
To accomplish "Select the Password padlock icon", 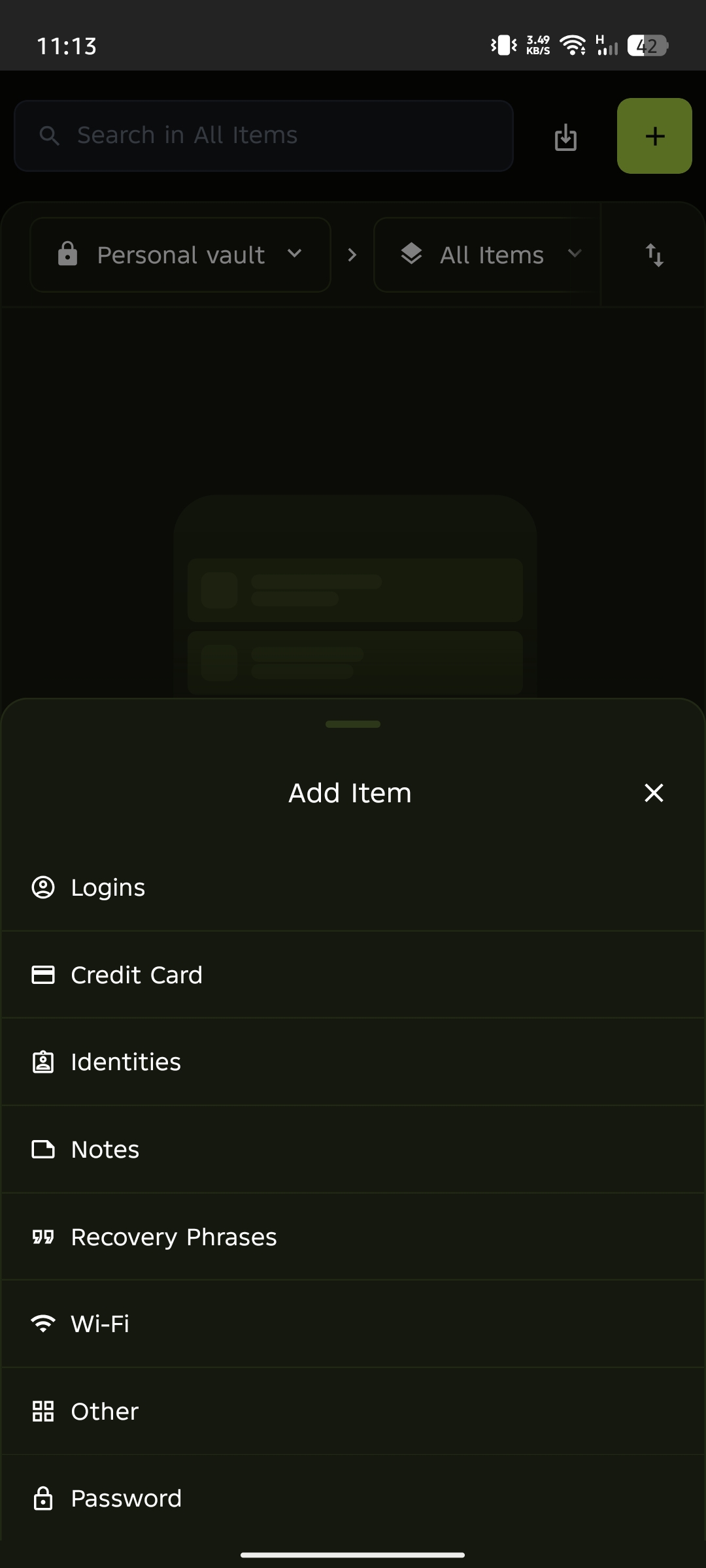I will pyautogui.click(x=44, y=1497).
